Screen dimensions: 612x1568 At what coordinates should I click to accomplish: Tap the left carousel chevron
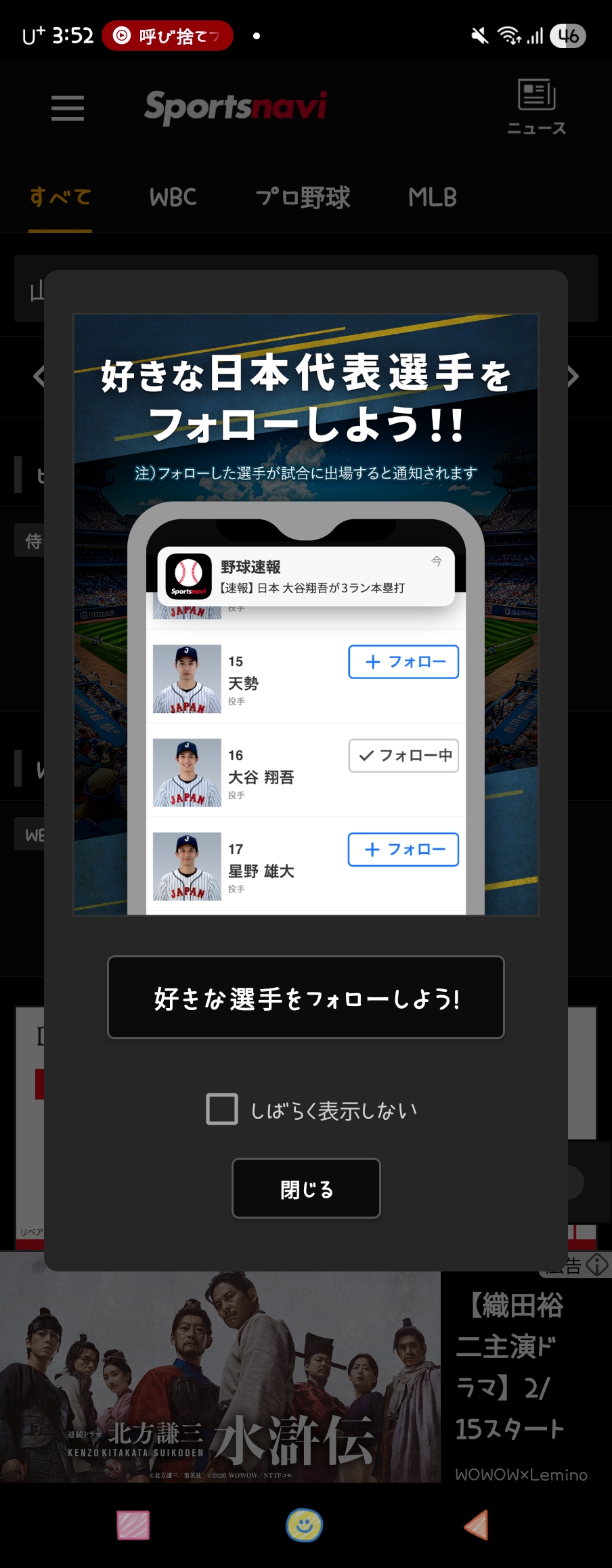pos(39,375)
